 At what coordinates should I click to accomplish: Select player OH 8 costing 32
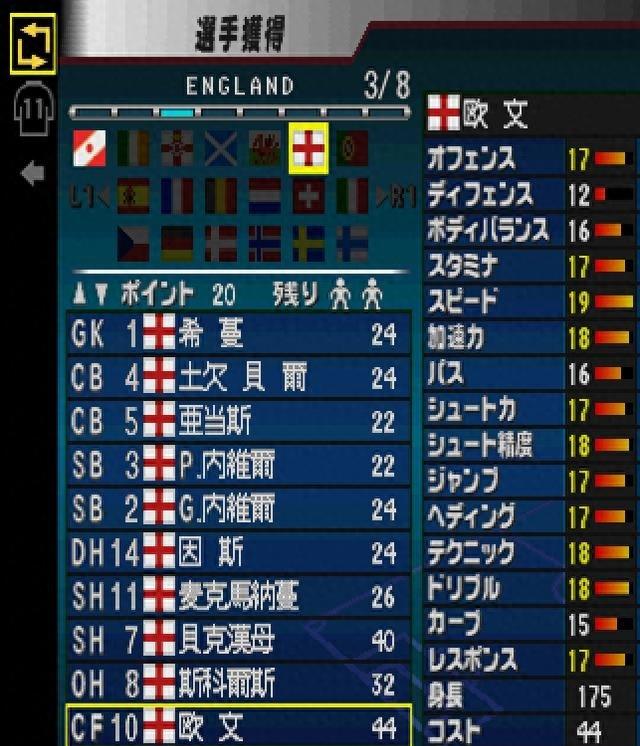pos(238,681)
